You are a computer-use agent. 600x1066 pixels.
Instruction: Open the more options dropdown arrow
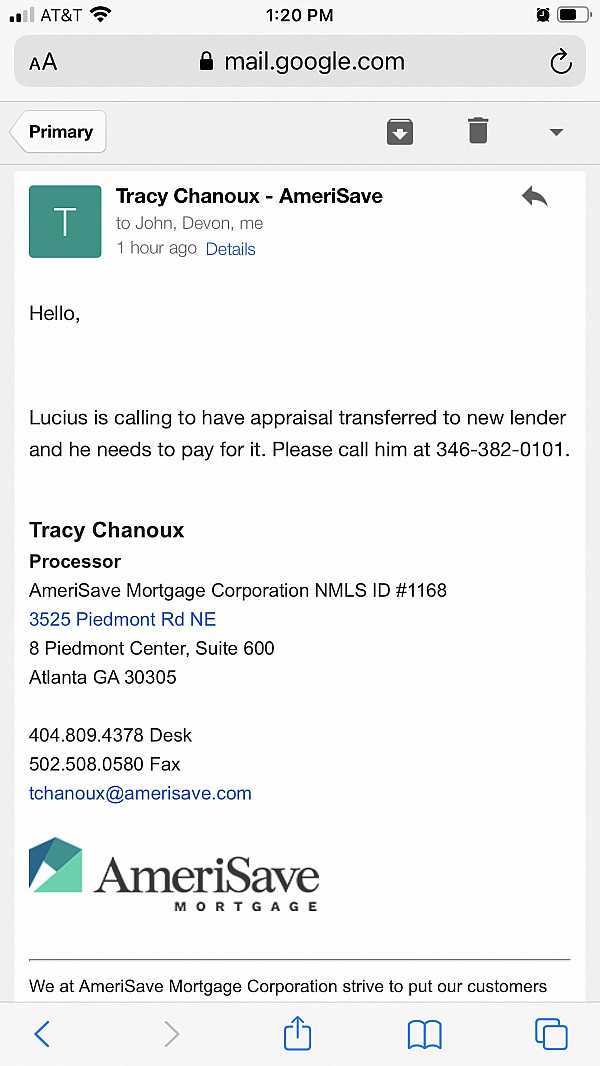pos(557,132)
